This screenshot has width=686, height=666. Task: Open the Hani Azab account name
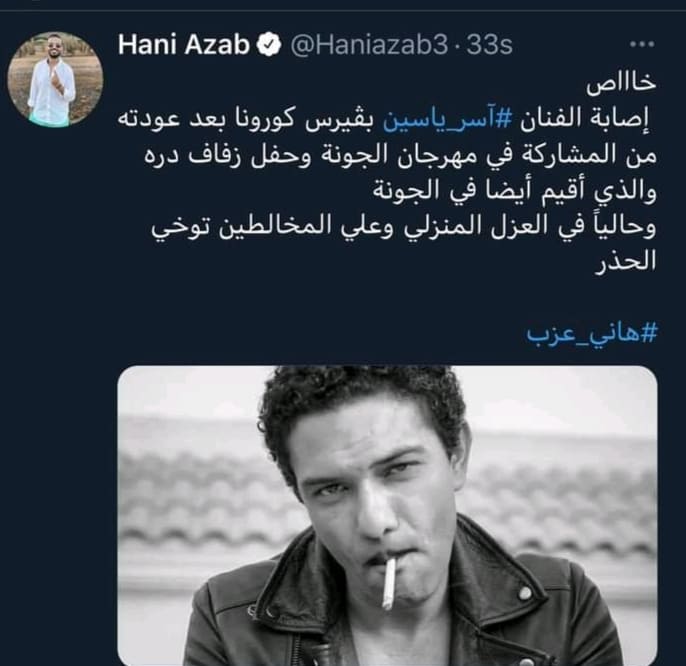(x=183, y=46)
